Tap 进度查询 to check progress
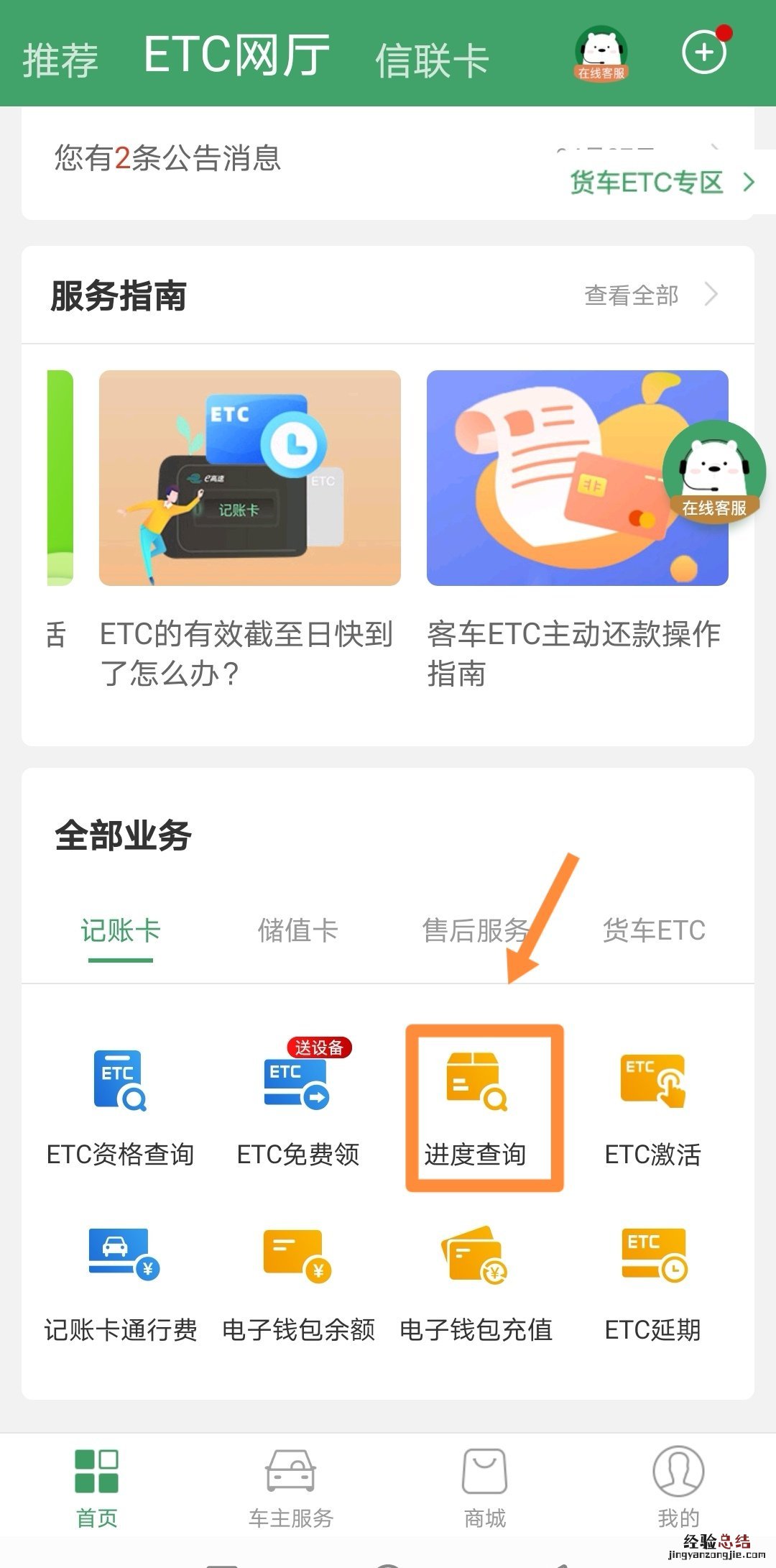Screen dimensions: 776x1568 pos(476,1107)
